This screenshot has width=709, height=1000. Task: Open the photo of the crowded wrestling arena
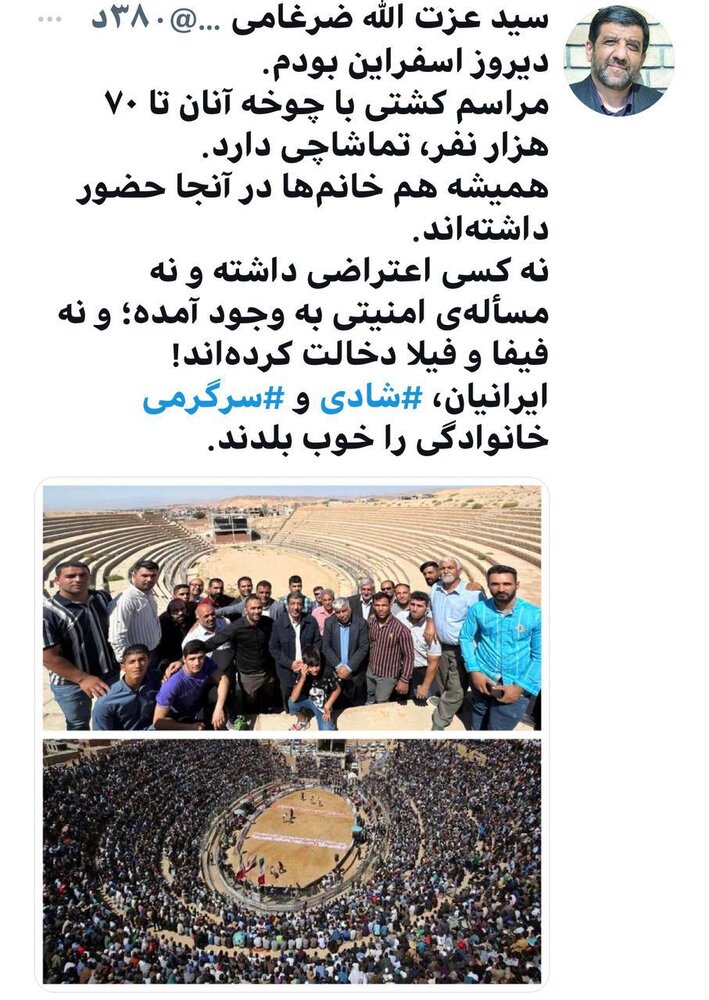(292, 858)
